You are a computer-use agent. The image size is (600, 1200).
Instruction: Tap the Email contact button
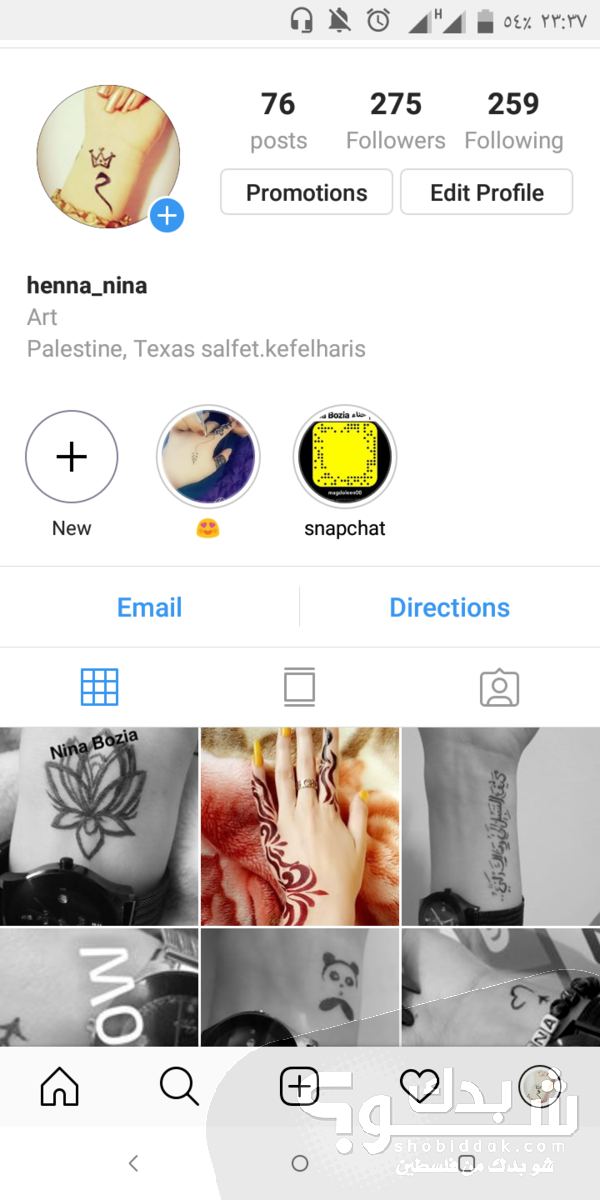pyautogui.click(x=150, y=607)
